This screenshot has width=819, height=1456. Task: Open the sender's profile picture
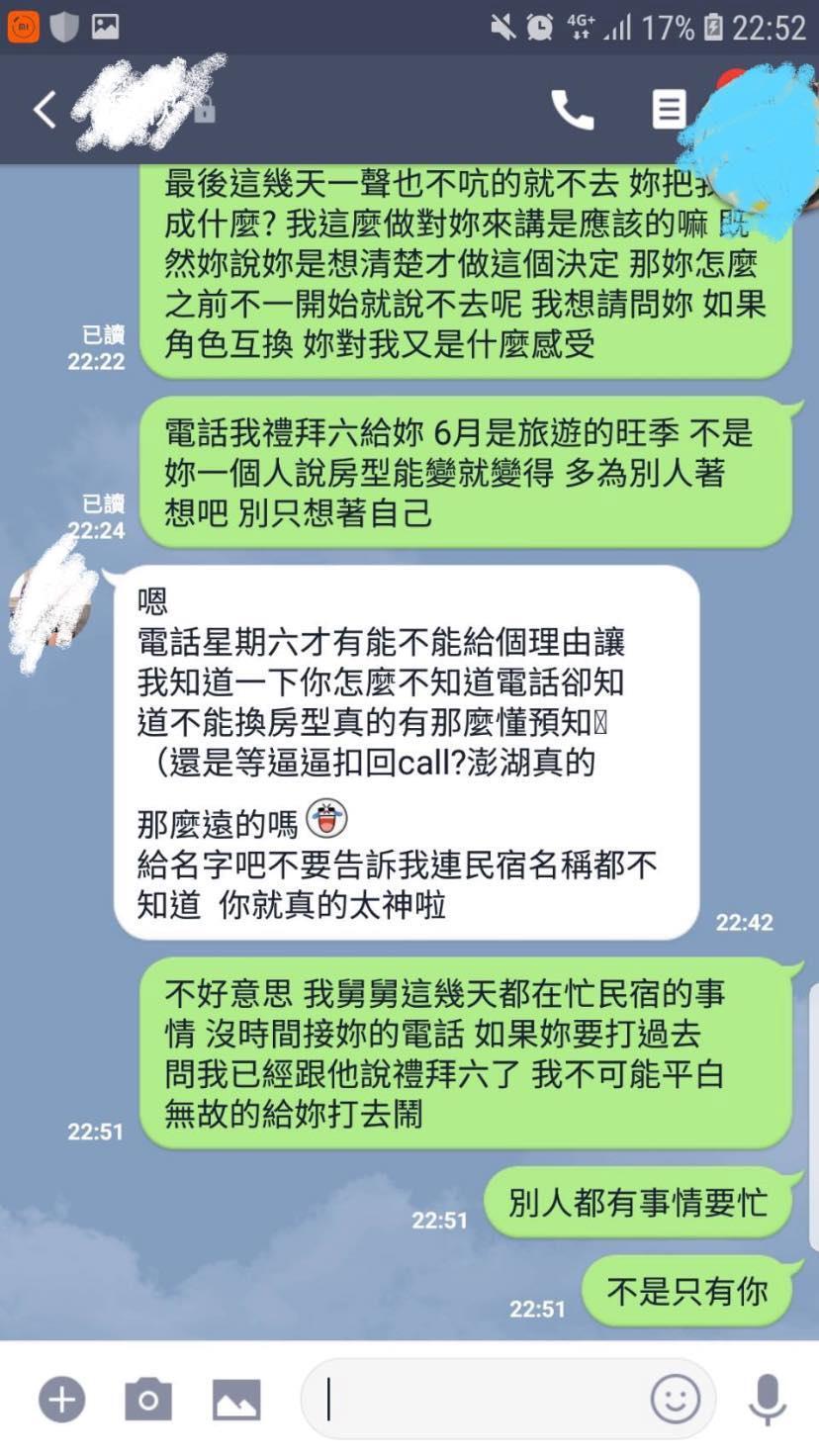49,605
